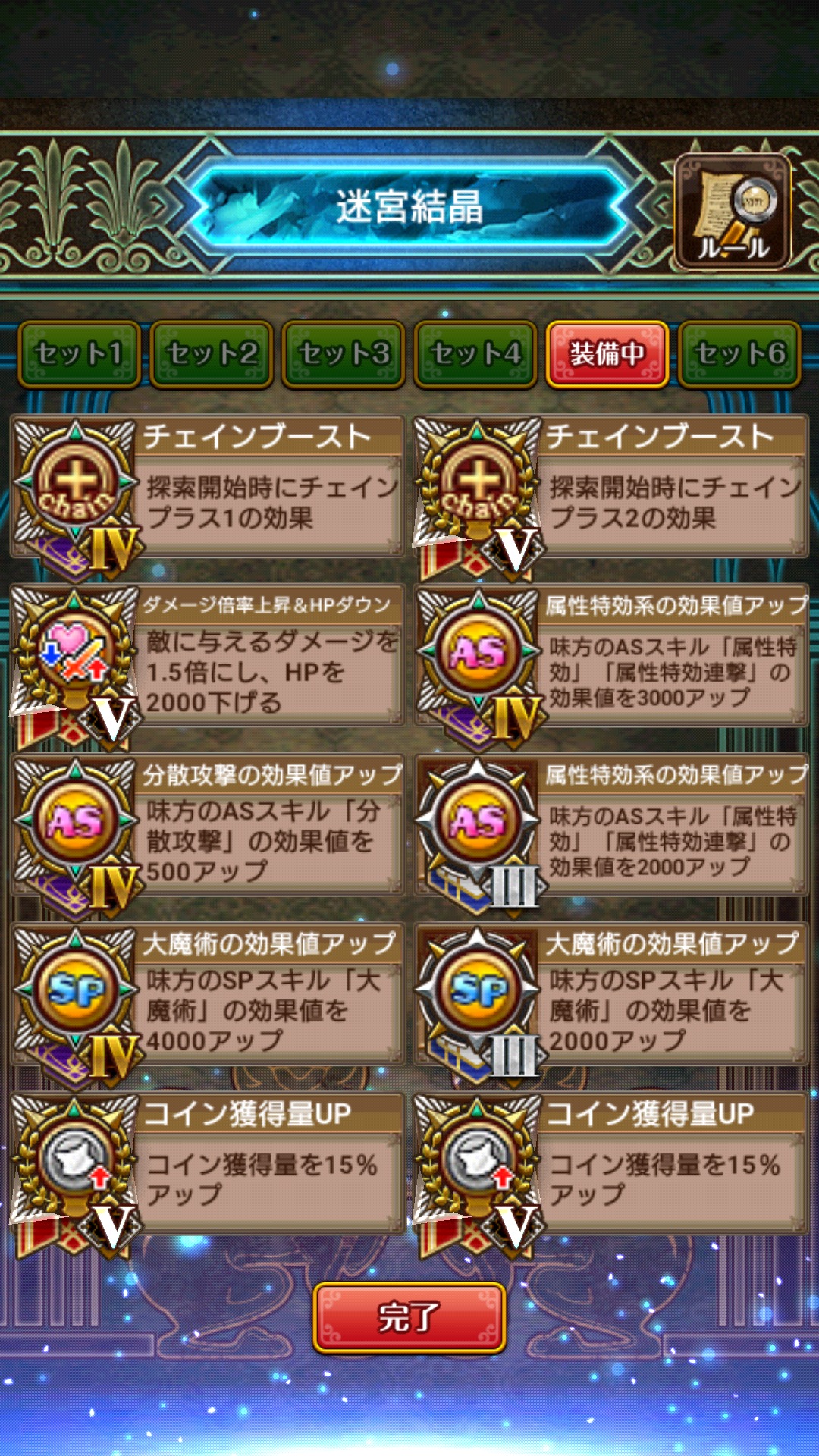Viewport: 819px width, 1456px height.
Task: Open 分散攻撃の効果値アップ crystal
Action: point(207,826)
